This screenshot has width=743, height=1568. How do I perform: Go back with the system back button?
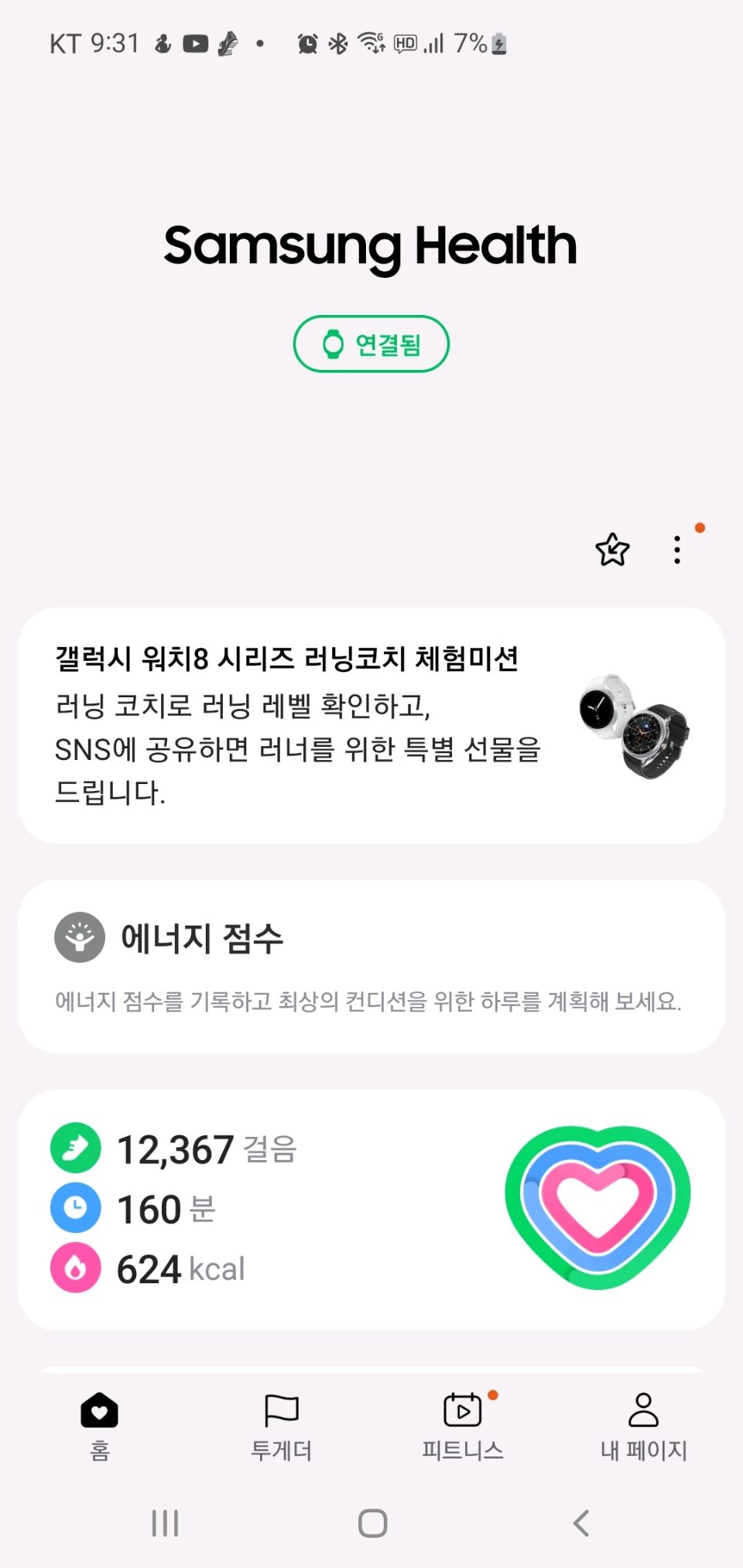point(581,1523)
